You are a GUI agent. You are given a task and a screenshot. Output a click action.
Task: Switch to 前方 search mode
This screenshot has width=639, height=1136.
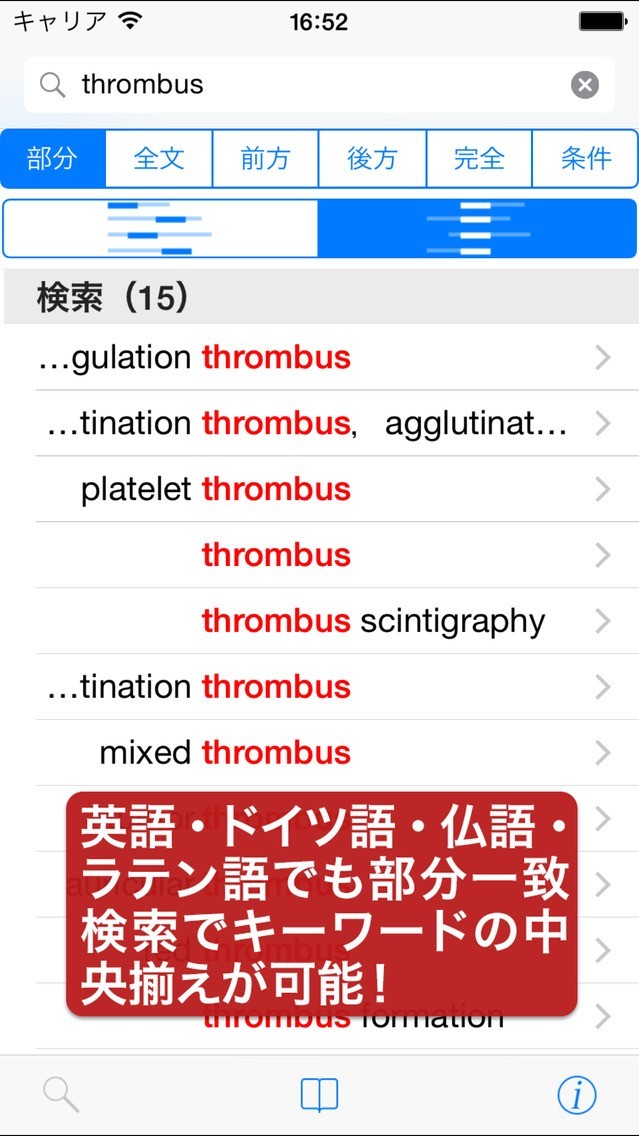pyautogui.click(x=265, y=159)
